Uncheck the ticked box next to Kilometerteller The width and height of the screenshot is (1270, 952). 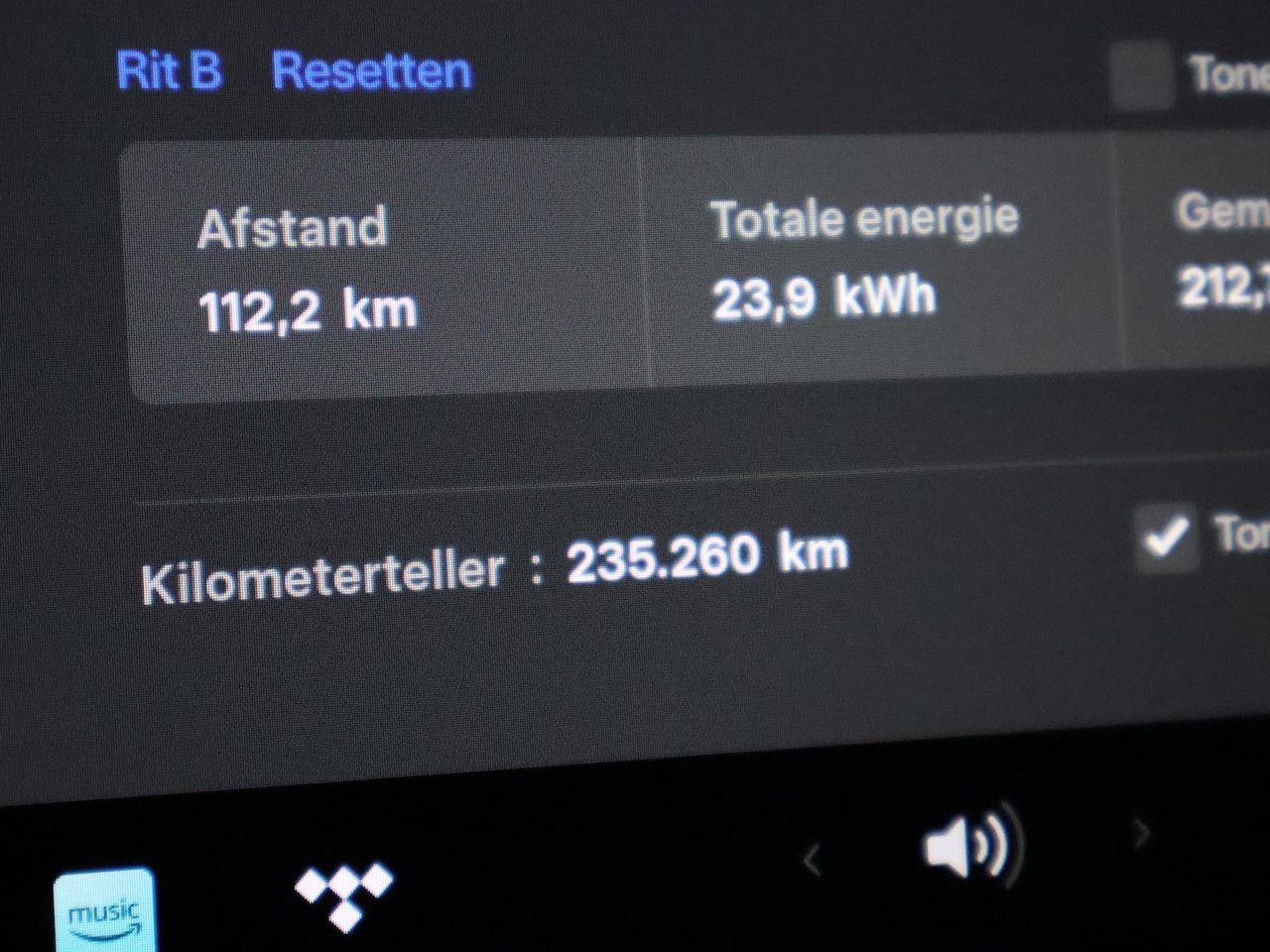pyautogui.click(x=1165, y=537)
